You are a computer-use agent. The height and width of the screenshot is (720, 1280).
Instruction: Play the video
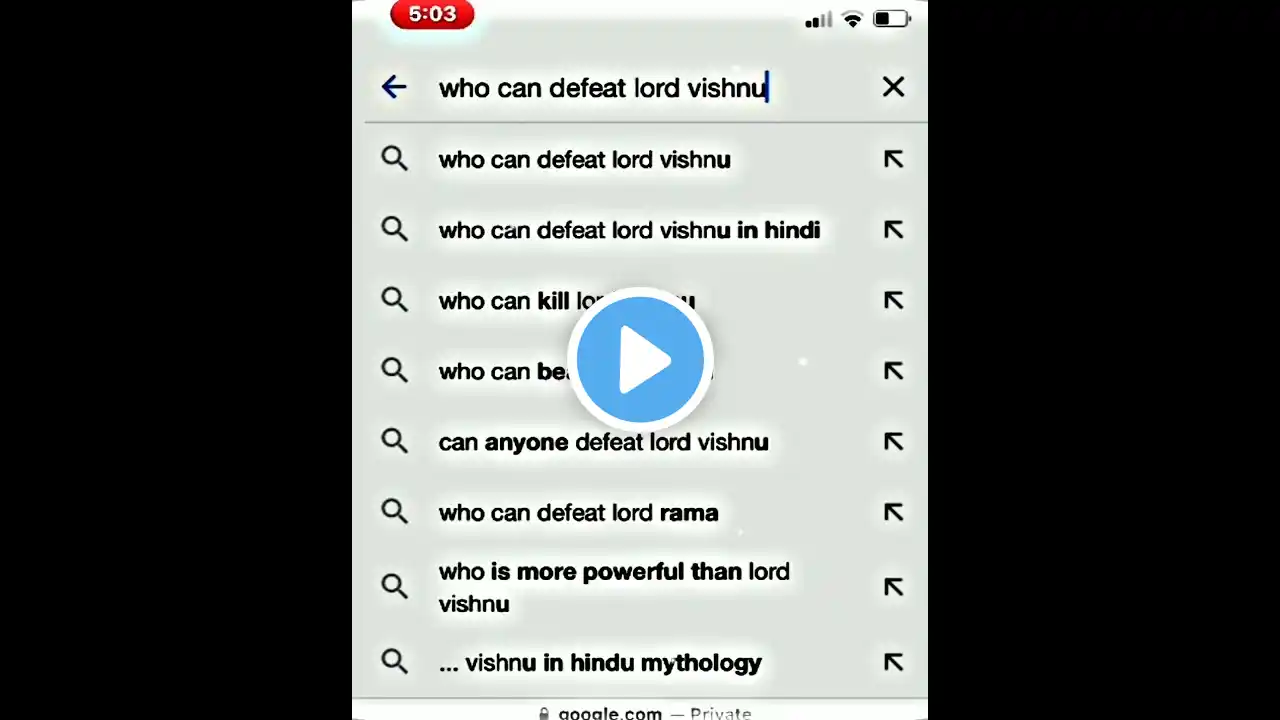[x=640, y=359]
